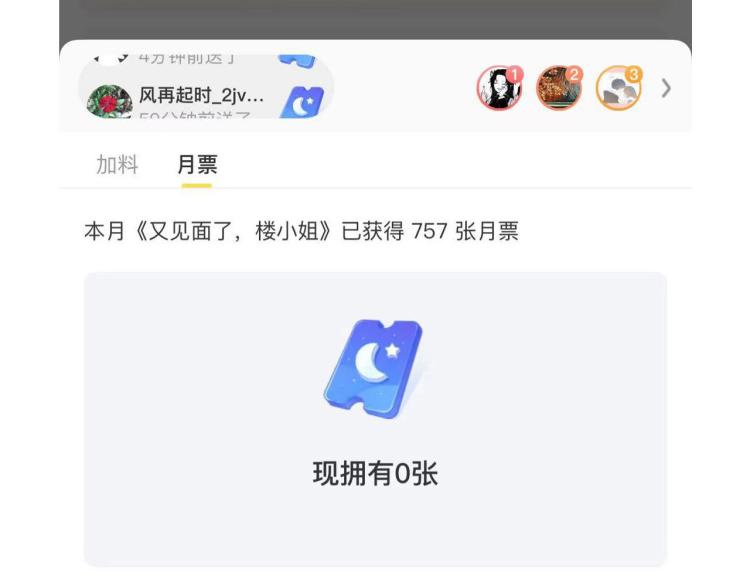The height and width of the screenshot is (586, 750).
Task: Dismiss the panel by tapping the dimmed area
Action: pyautogui.click(x=375, y=19)
